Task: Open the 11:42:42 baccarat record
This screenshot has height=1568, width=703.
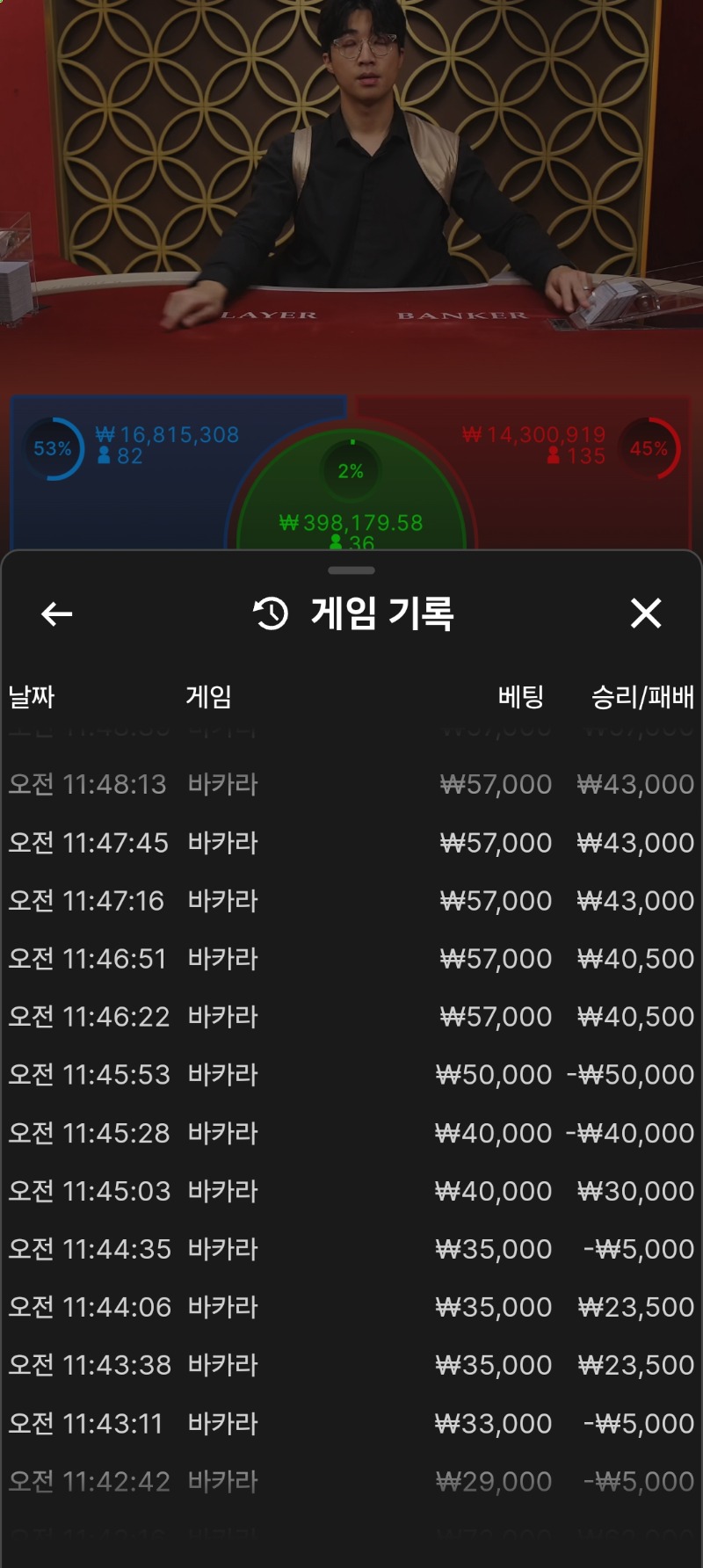Action: 351,1481
